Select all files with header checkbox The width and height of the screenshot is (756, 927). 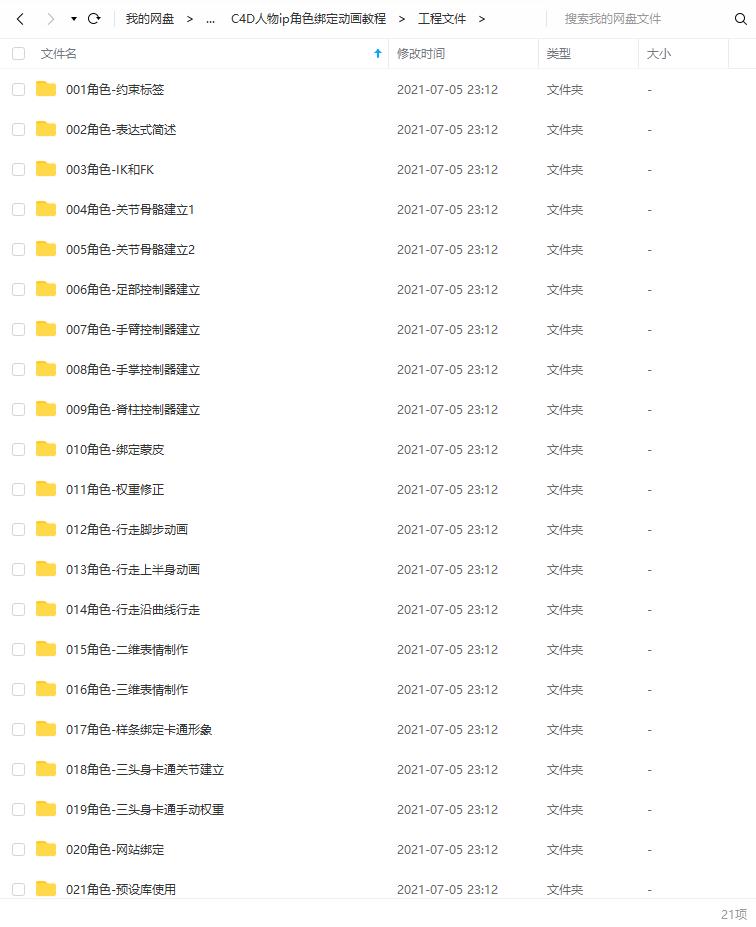click(x=18, y=54)
